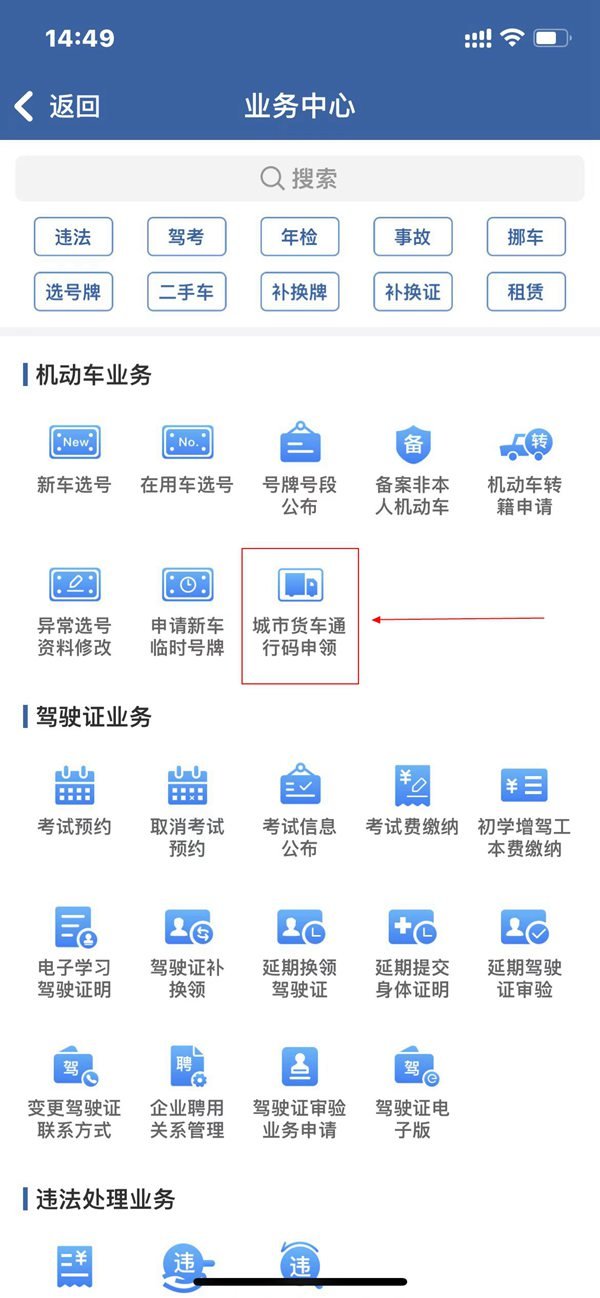The image size is (600, 1298).
Task: Select the 驾考 quick chip
Action: (186, 237)
